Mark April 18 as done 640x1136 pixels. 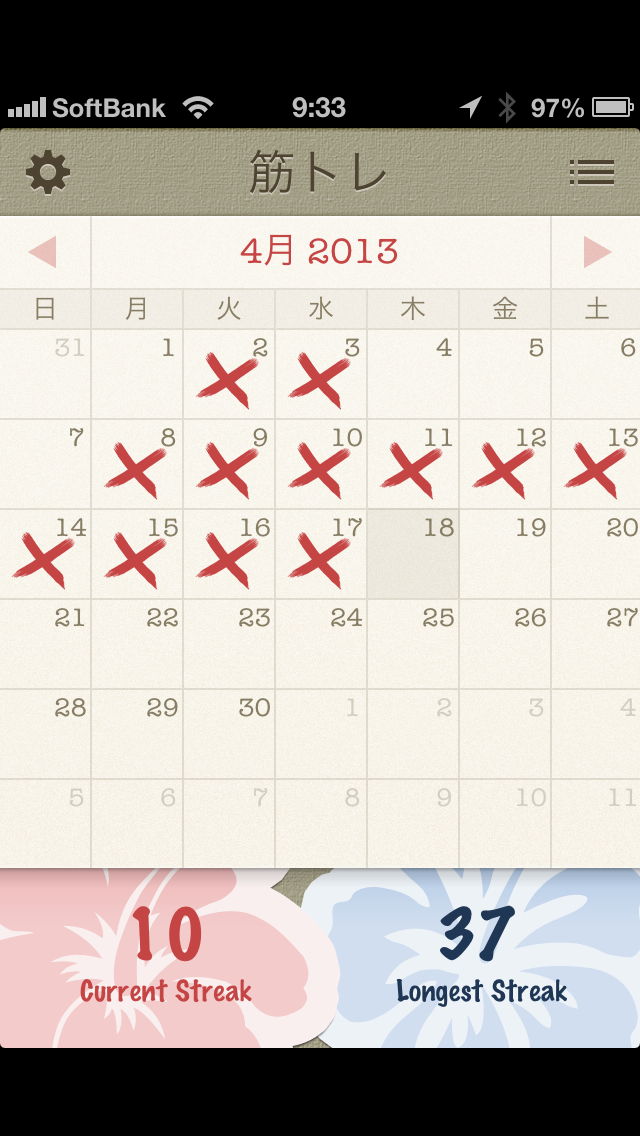click(x=413, y=555)
